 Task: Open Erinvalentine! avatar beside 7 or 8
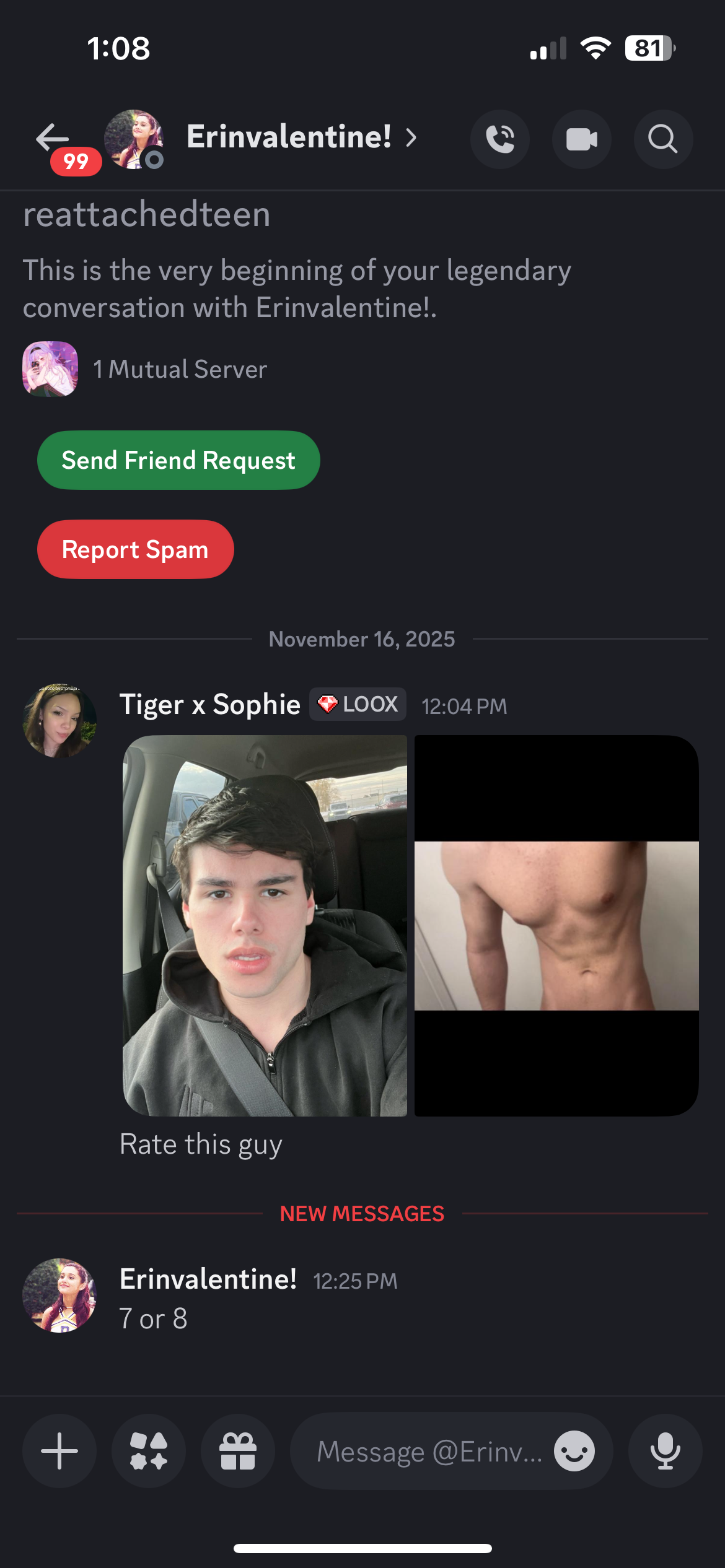click(59, 1295)
